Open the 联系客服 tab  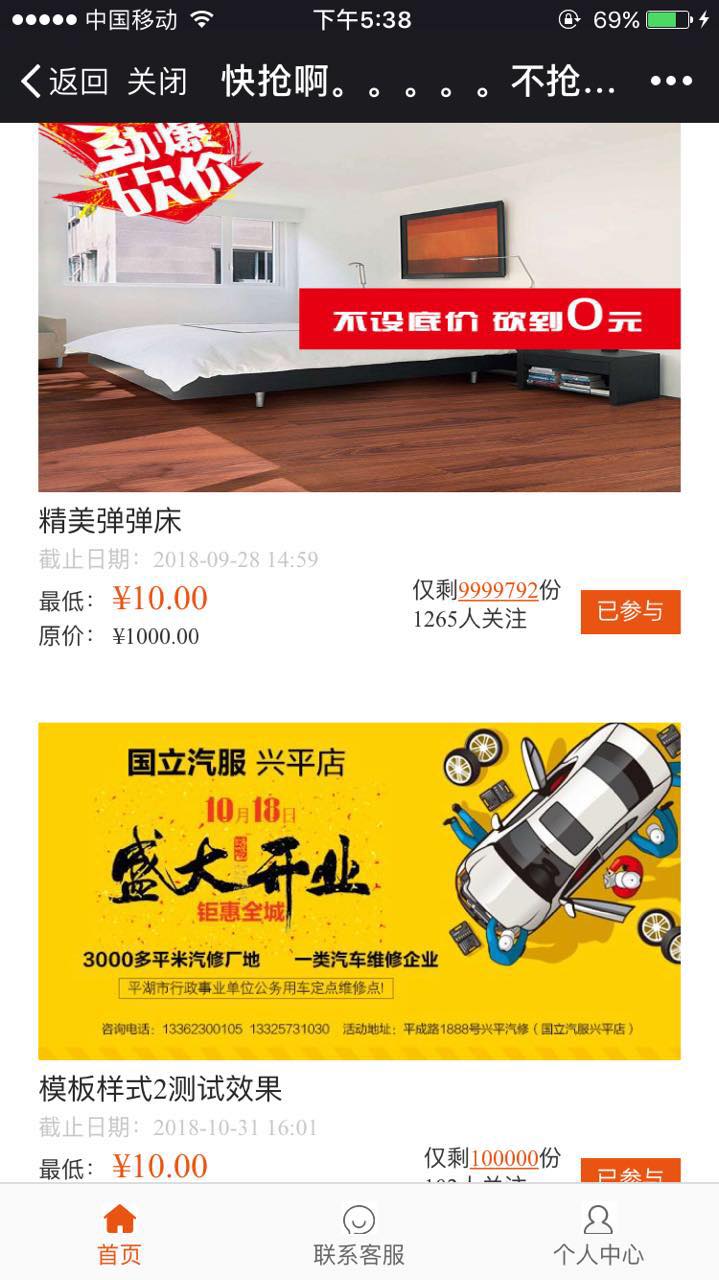(x=359, y=1234)
